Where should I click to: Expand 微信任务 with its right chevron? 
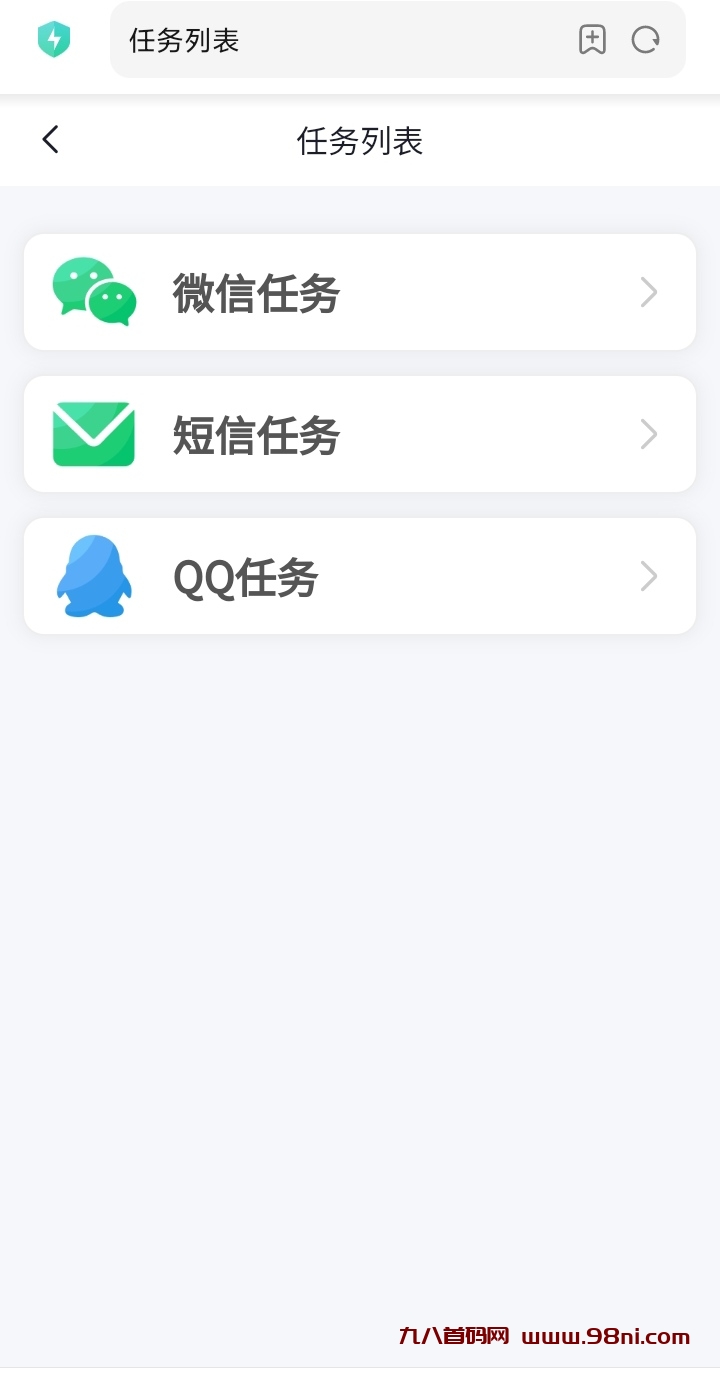tap(649, 292)
